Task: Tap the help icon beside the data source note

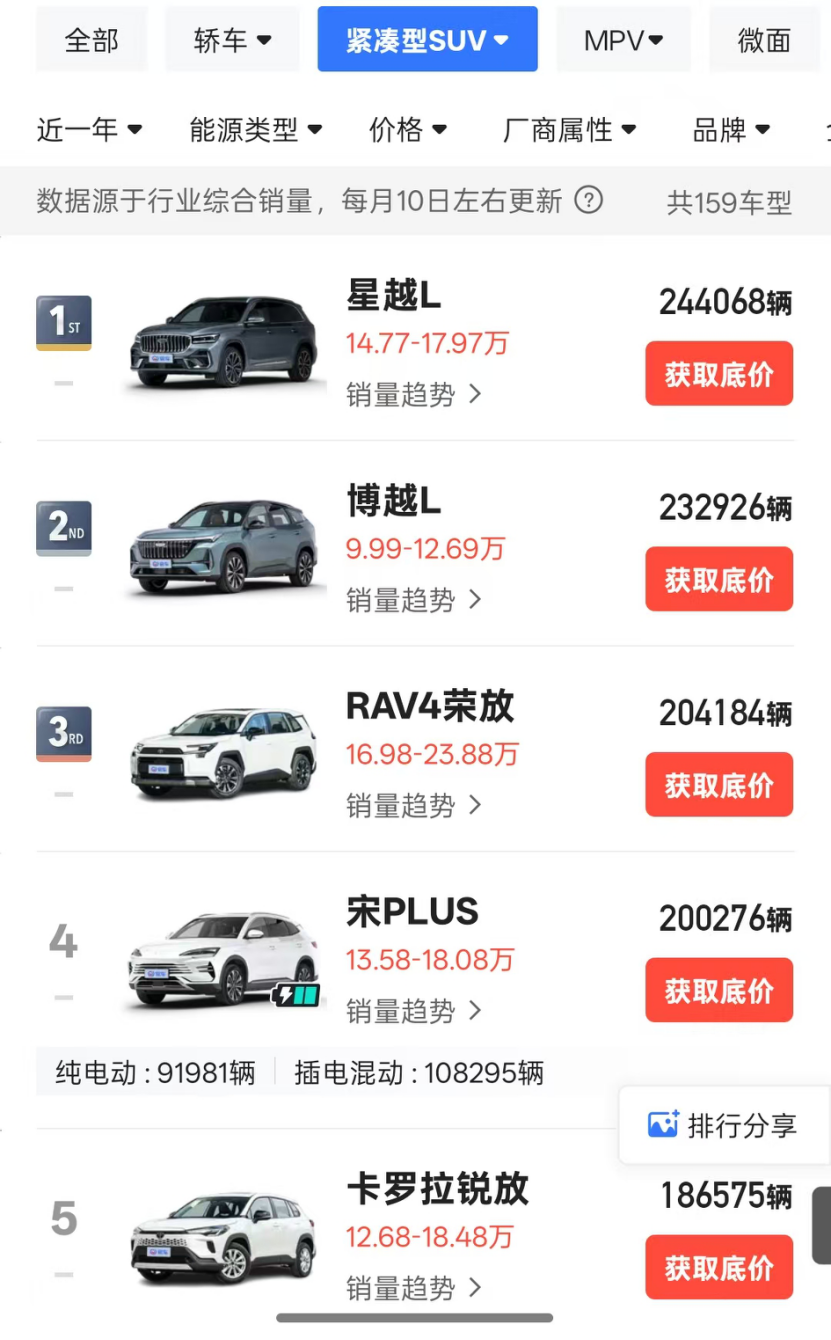Action: (589, 200)
